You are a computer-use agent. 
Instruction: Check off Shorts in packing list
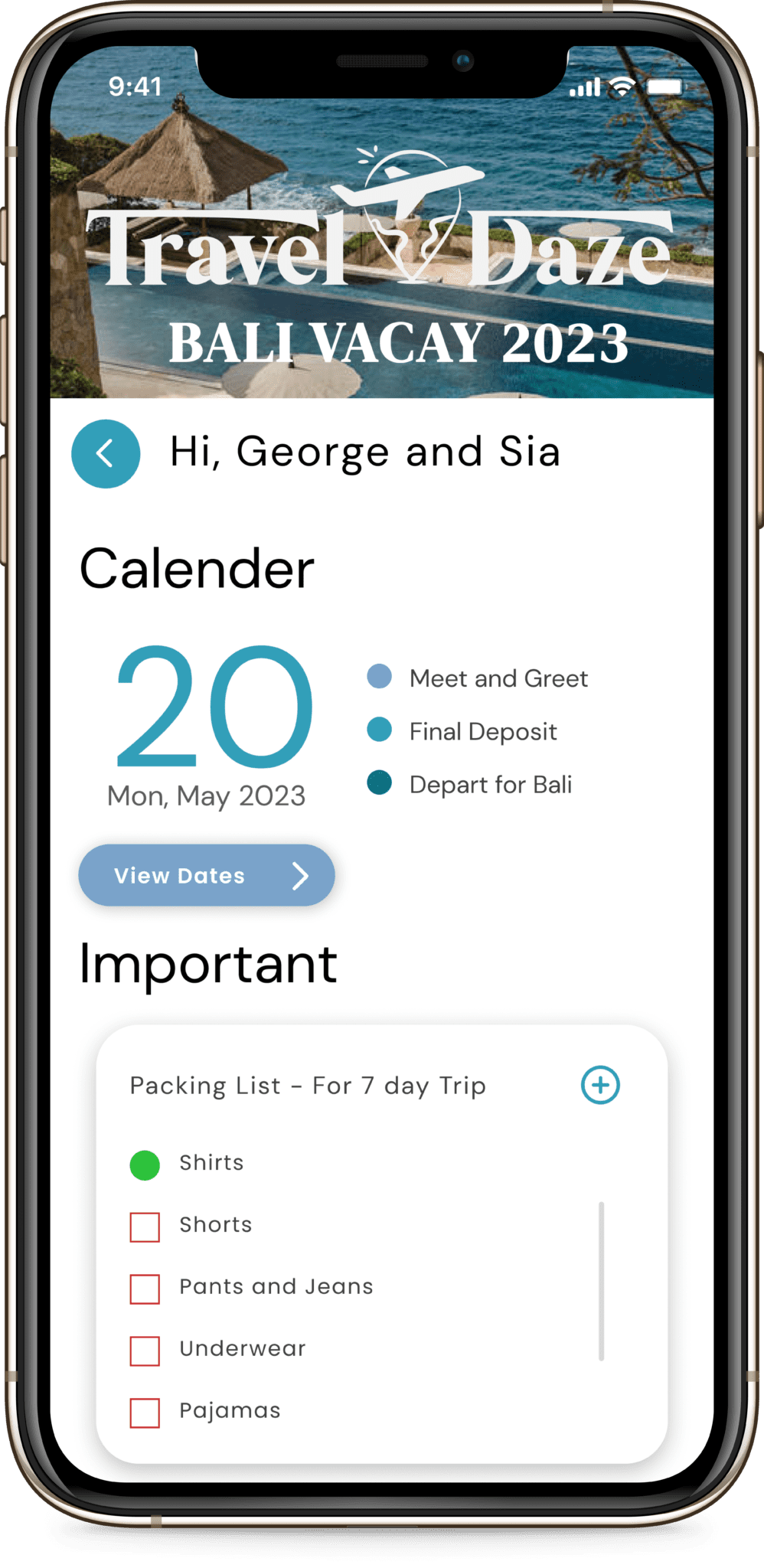point(145,1227)
